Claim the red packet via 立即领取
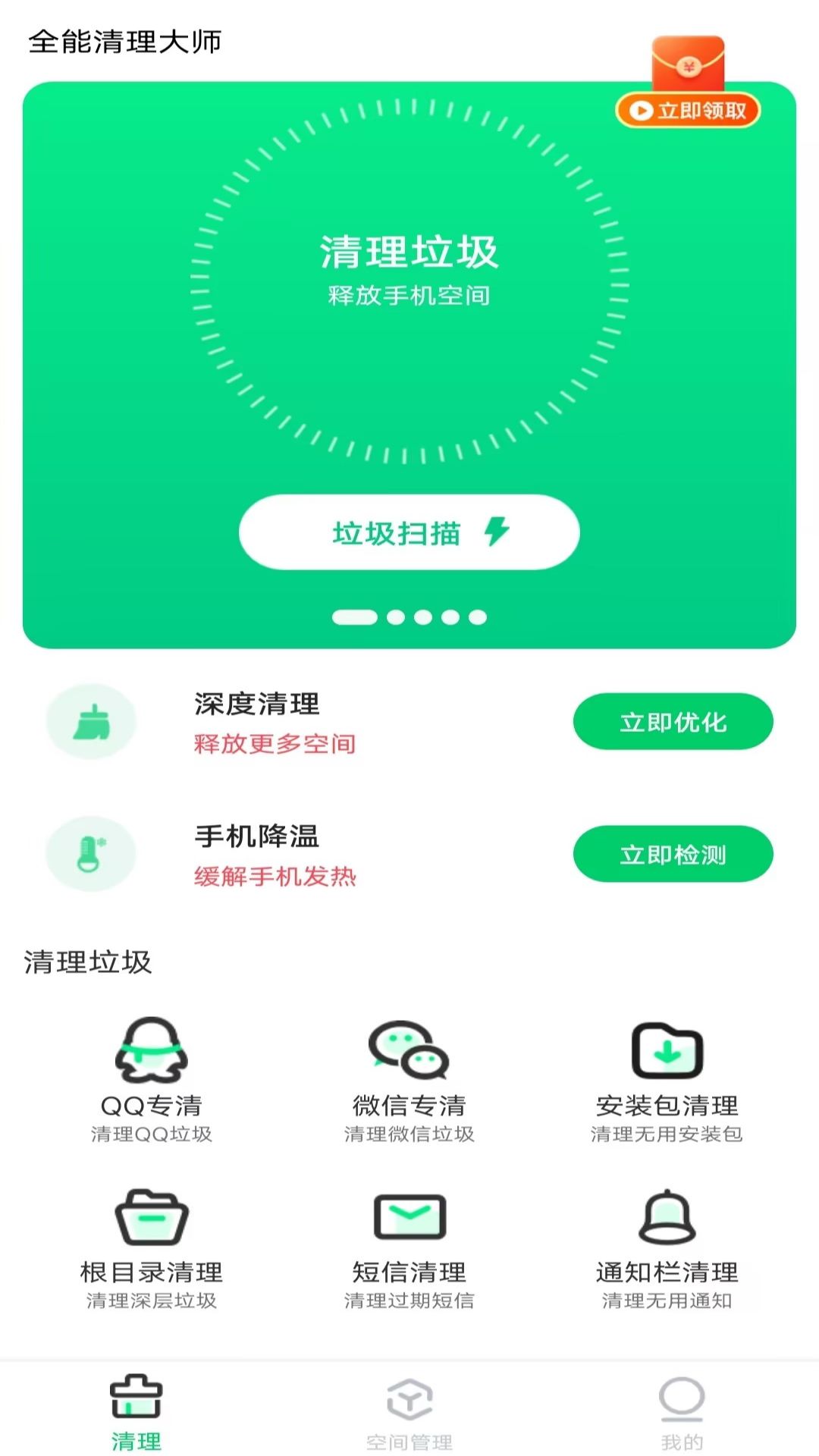Image resolution: width=819 pixels, height=1456 pixels. point(688,111)
